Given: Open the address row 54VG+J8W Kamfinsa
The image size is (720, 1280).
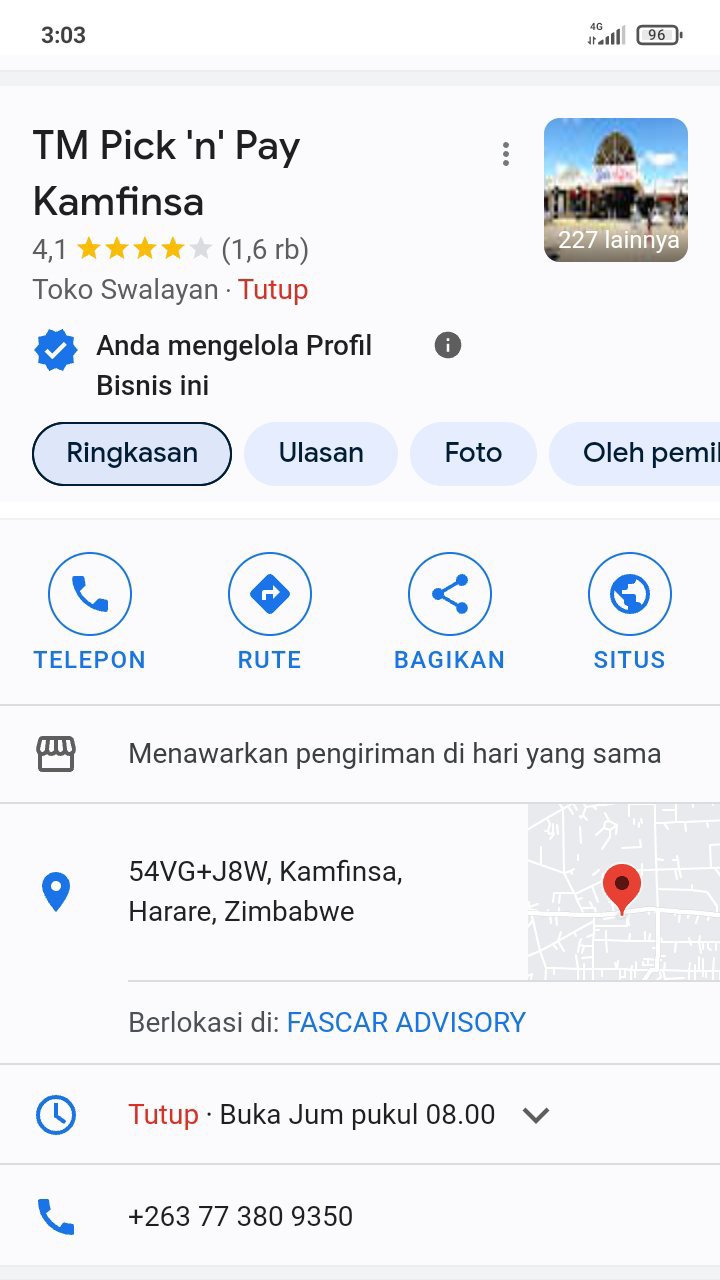Looking at the screenshot, I should 265,891.
